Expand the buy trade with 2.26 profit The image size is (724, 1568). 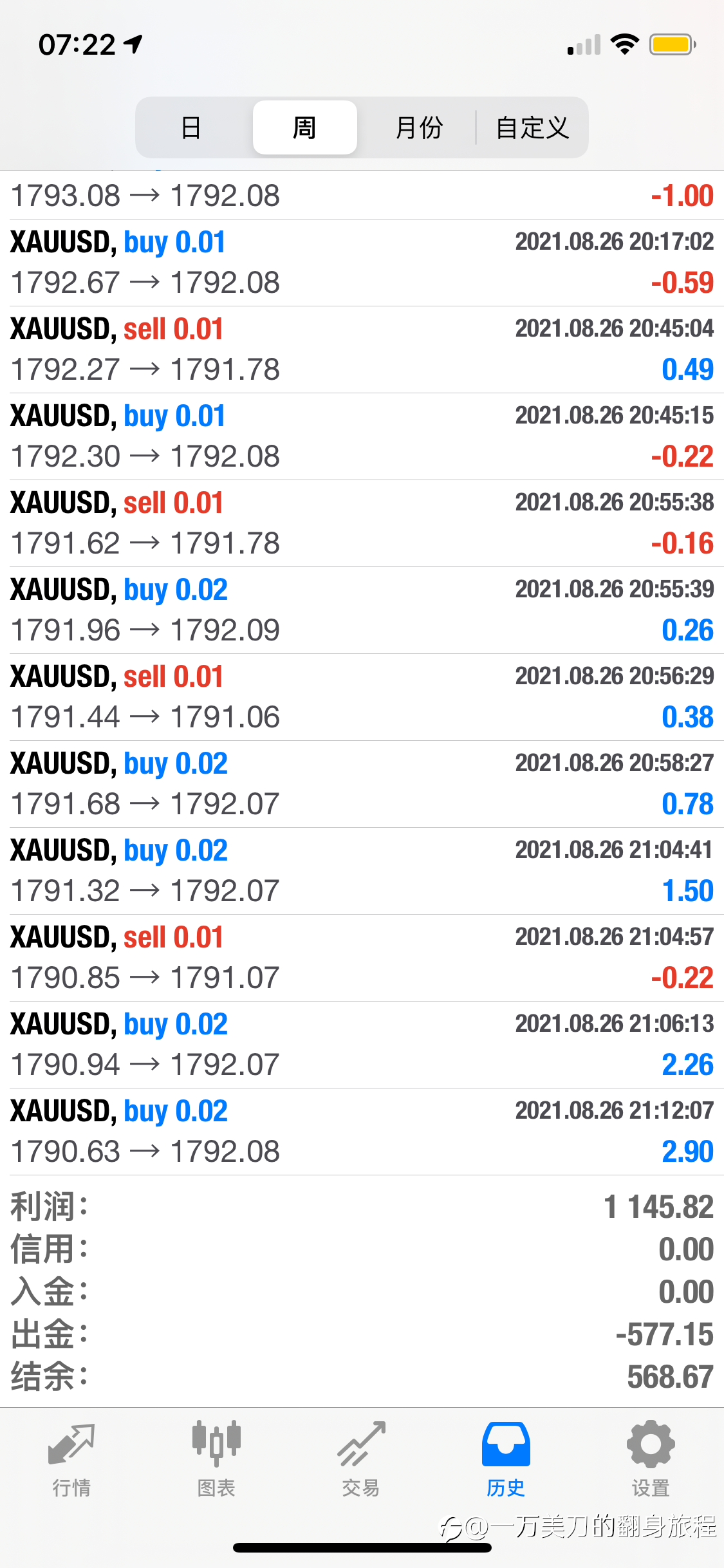click(x=362, y=1045)
